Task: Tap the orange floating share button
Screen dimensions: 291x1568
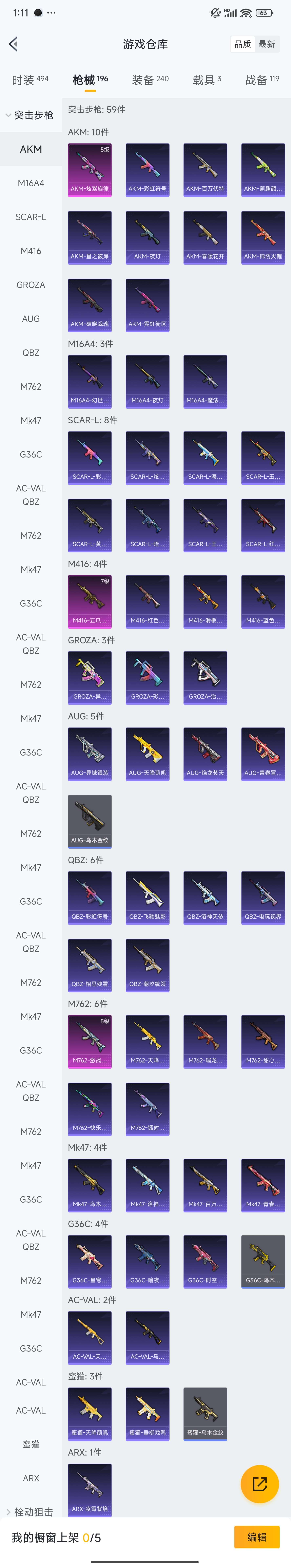Action: pyautogui.click(x=259, y=1484)
